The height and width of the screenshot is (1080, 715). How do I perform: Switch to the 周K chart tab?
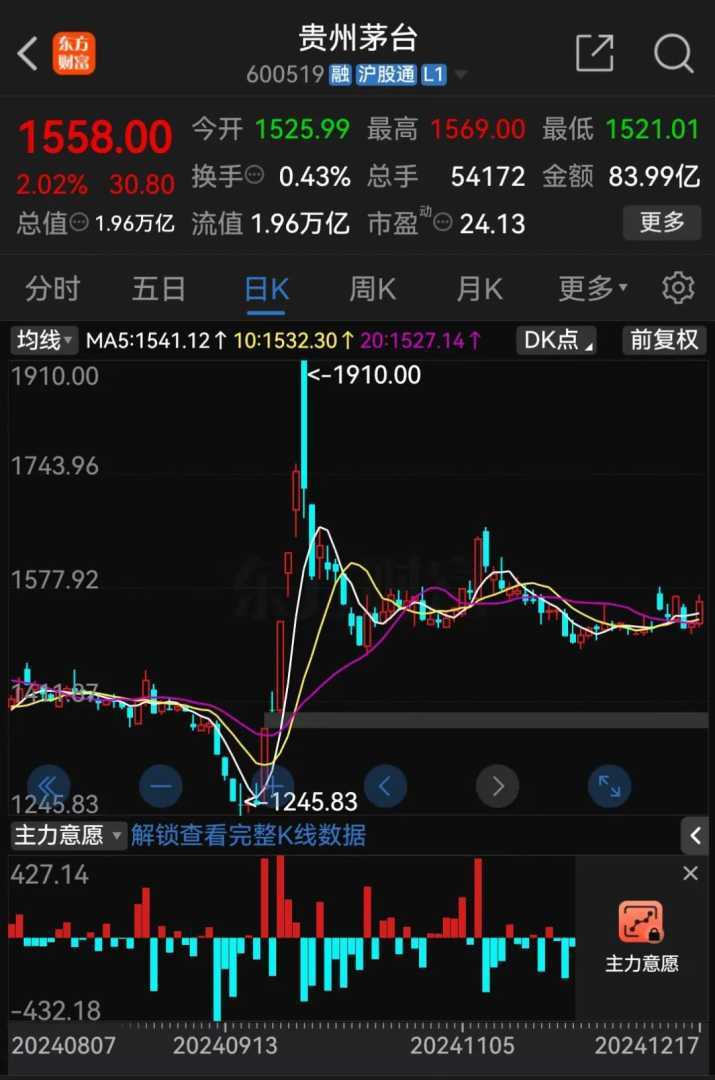(372, 289)
